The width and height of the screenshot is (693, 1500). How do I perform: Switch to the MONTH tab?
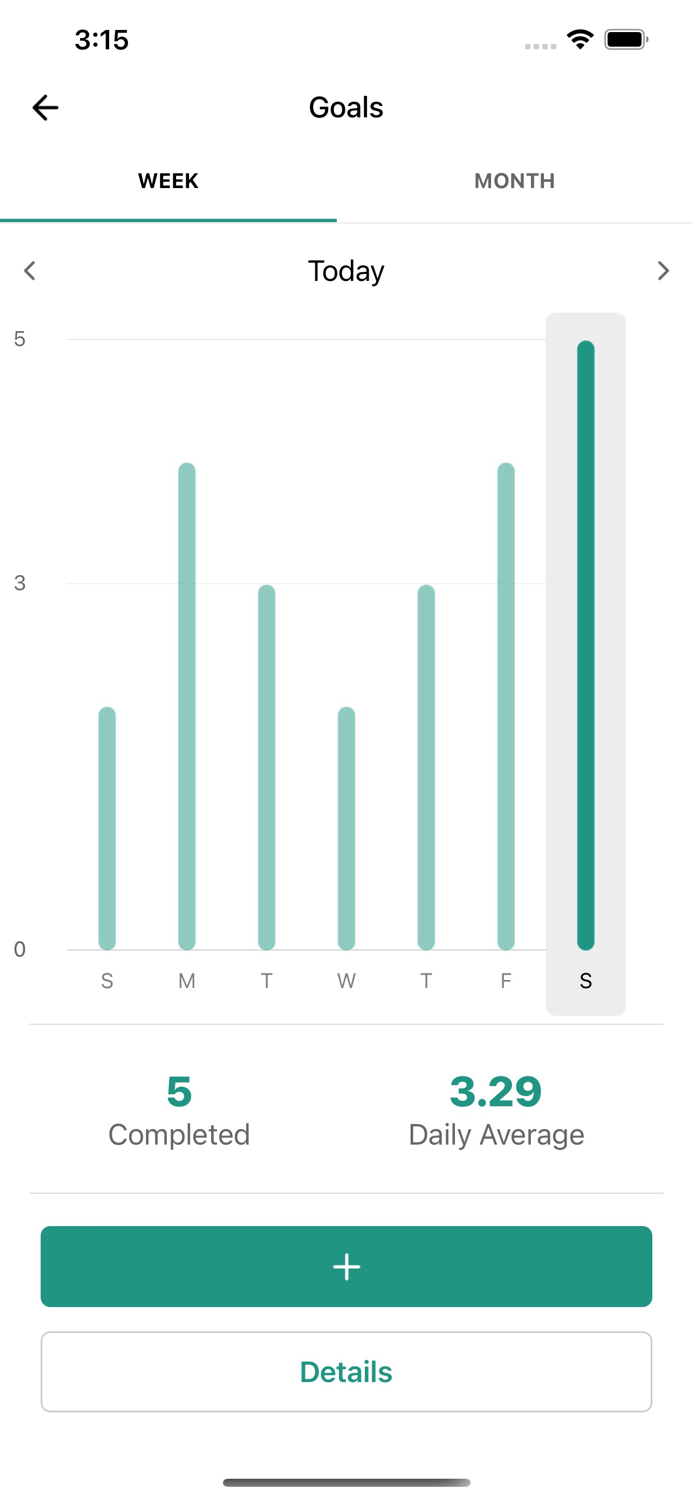514,181
